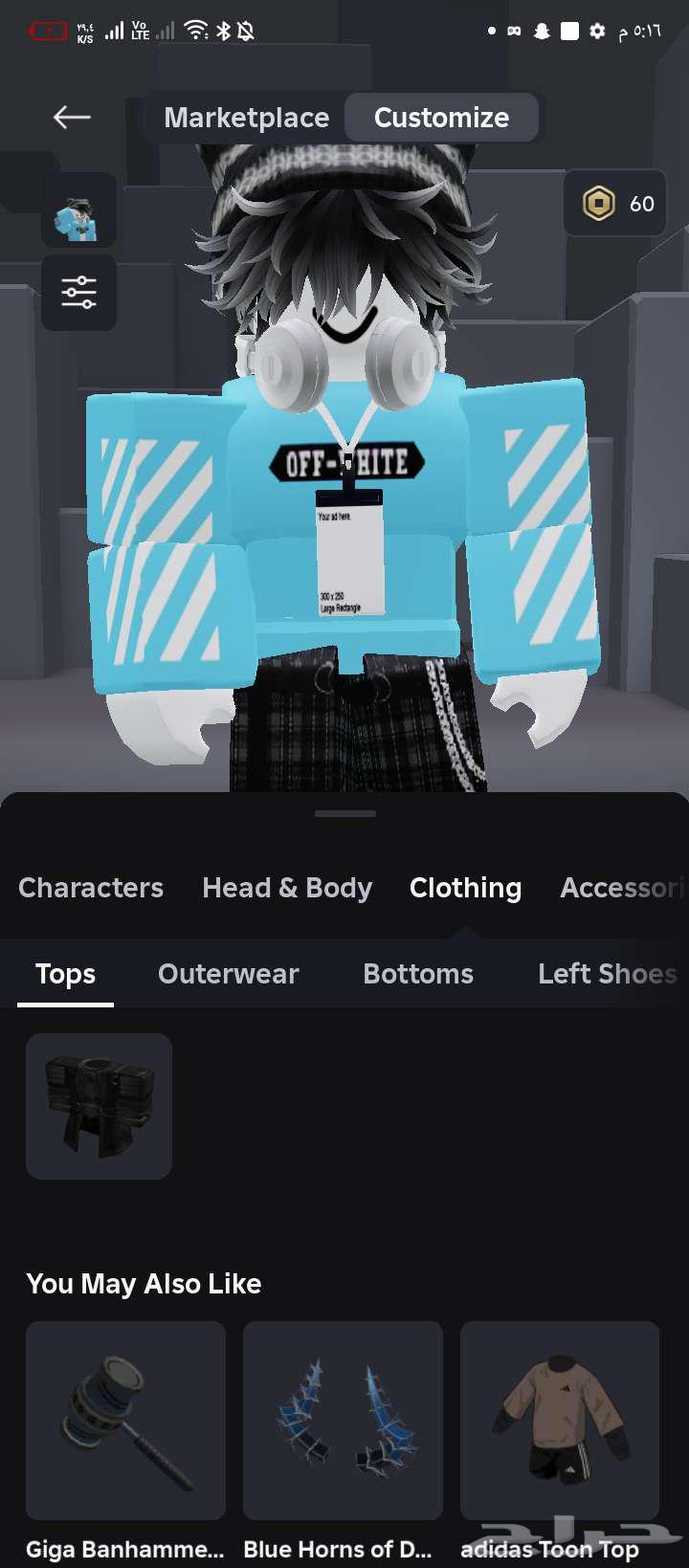Select the Customize tab
Screen dimensions: 689x1568
click(441, 118)
